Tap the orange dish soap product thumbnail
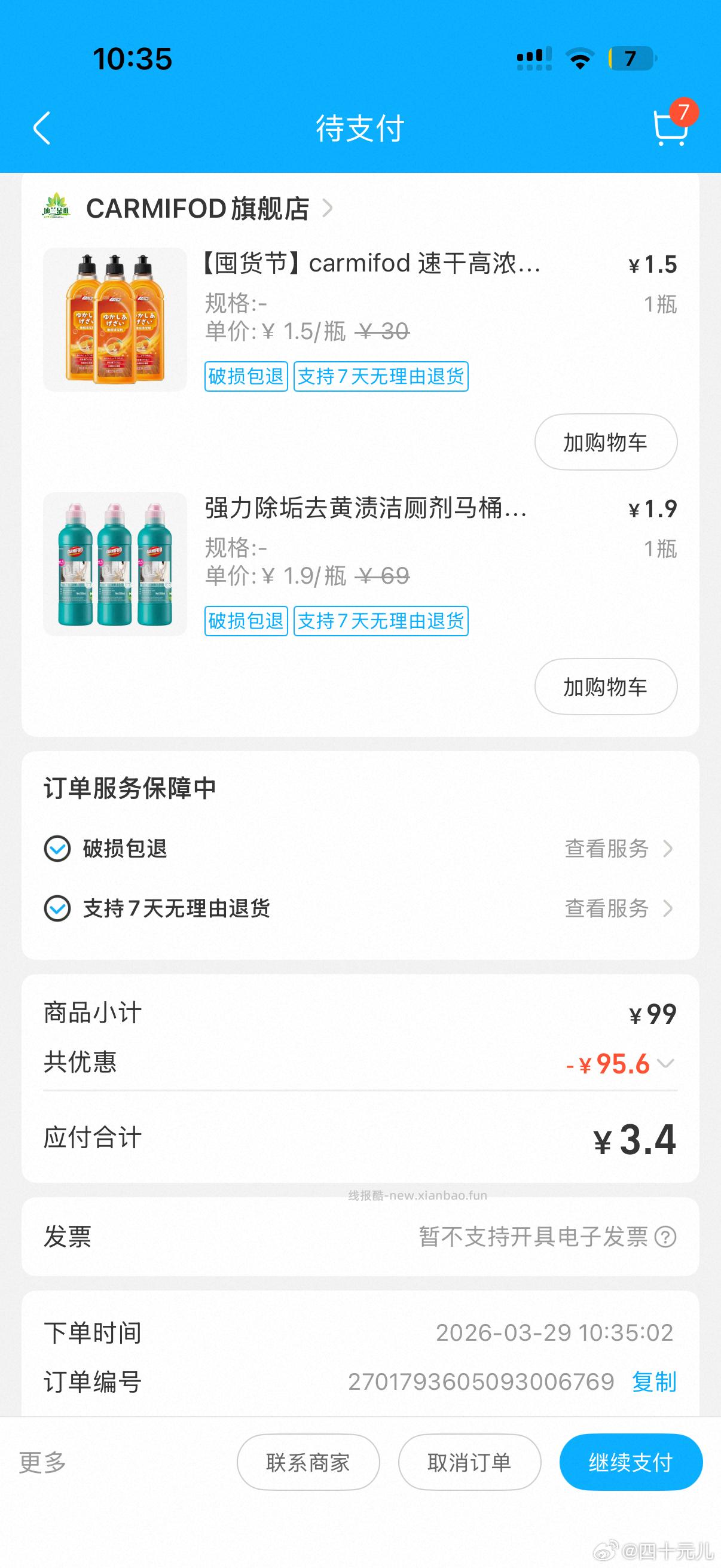Image resolution: width=721 pixels, height=1568 pixels. (x=114, y=321)
